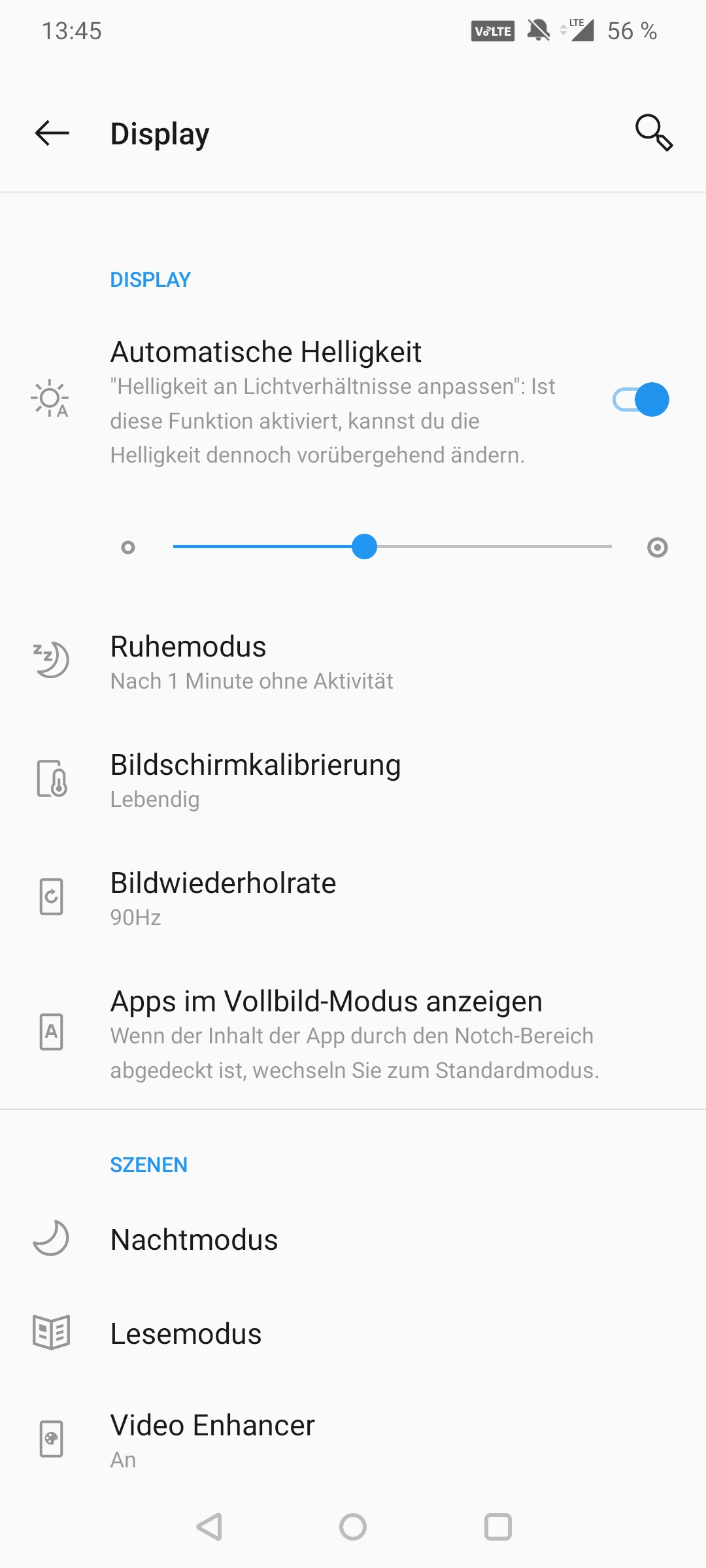Open Lesemodus settings
This screenshot has width=706, height=1568.
(353, 1333)
